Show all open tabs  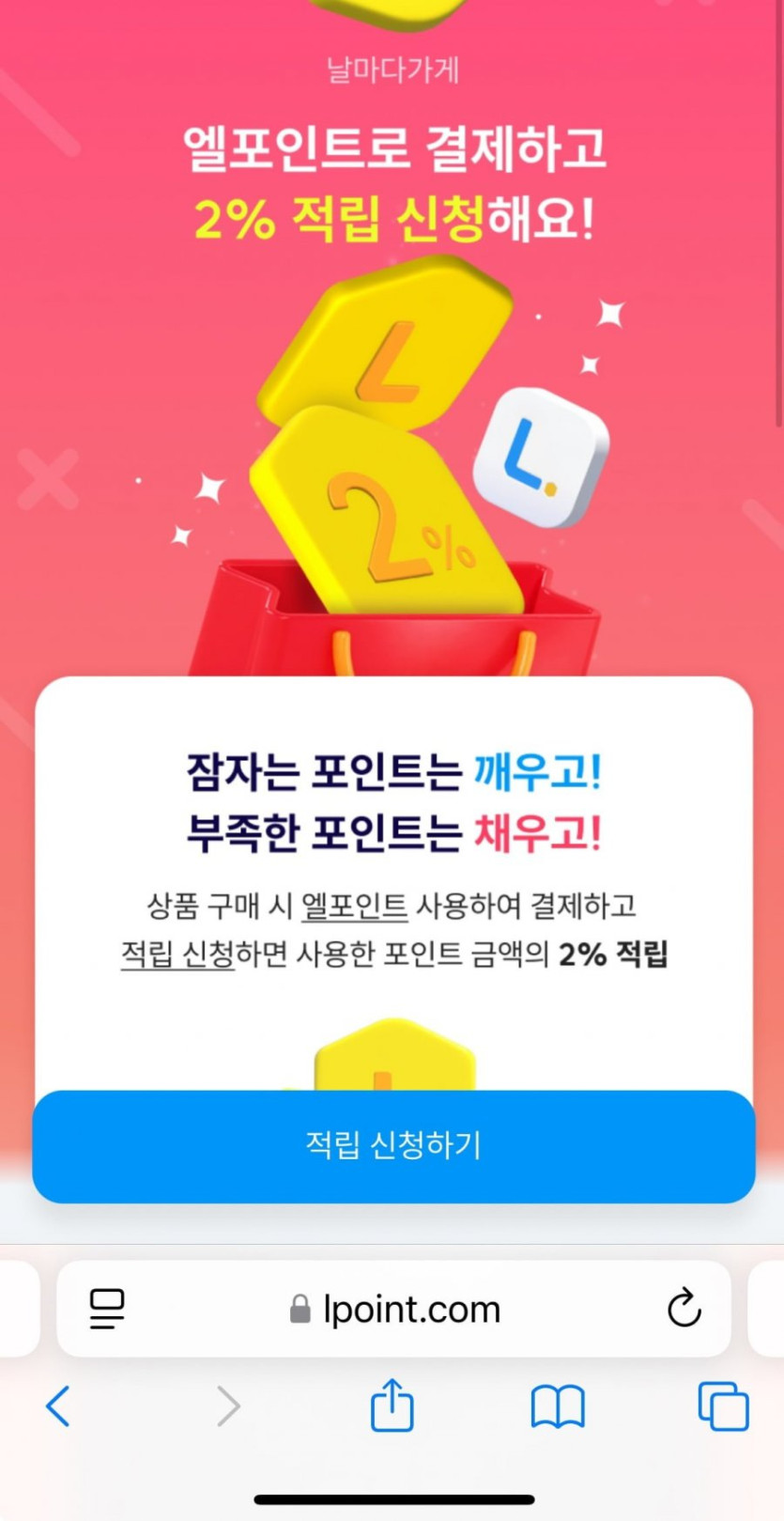(723, 1406)
